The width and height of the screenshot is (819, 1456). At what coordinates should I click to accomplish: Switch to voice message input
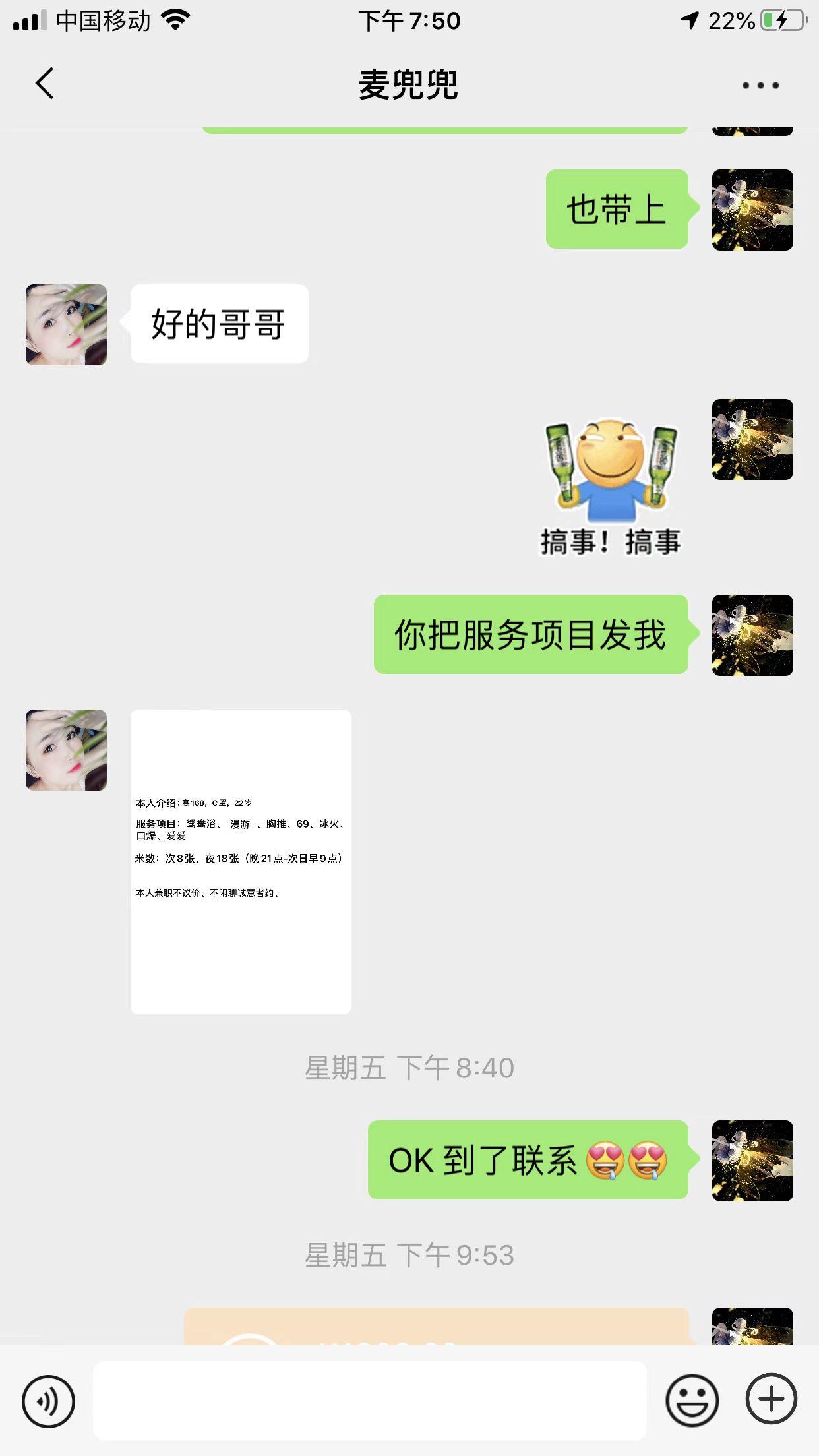tap(48, 1401)
